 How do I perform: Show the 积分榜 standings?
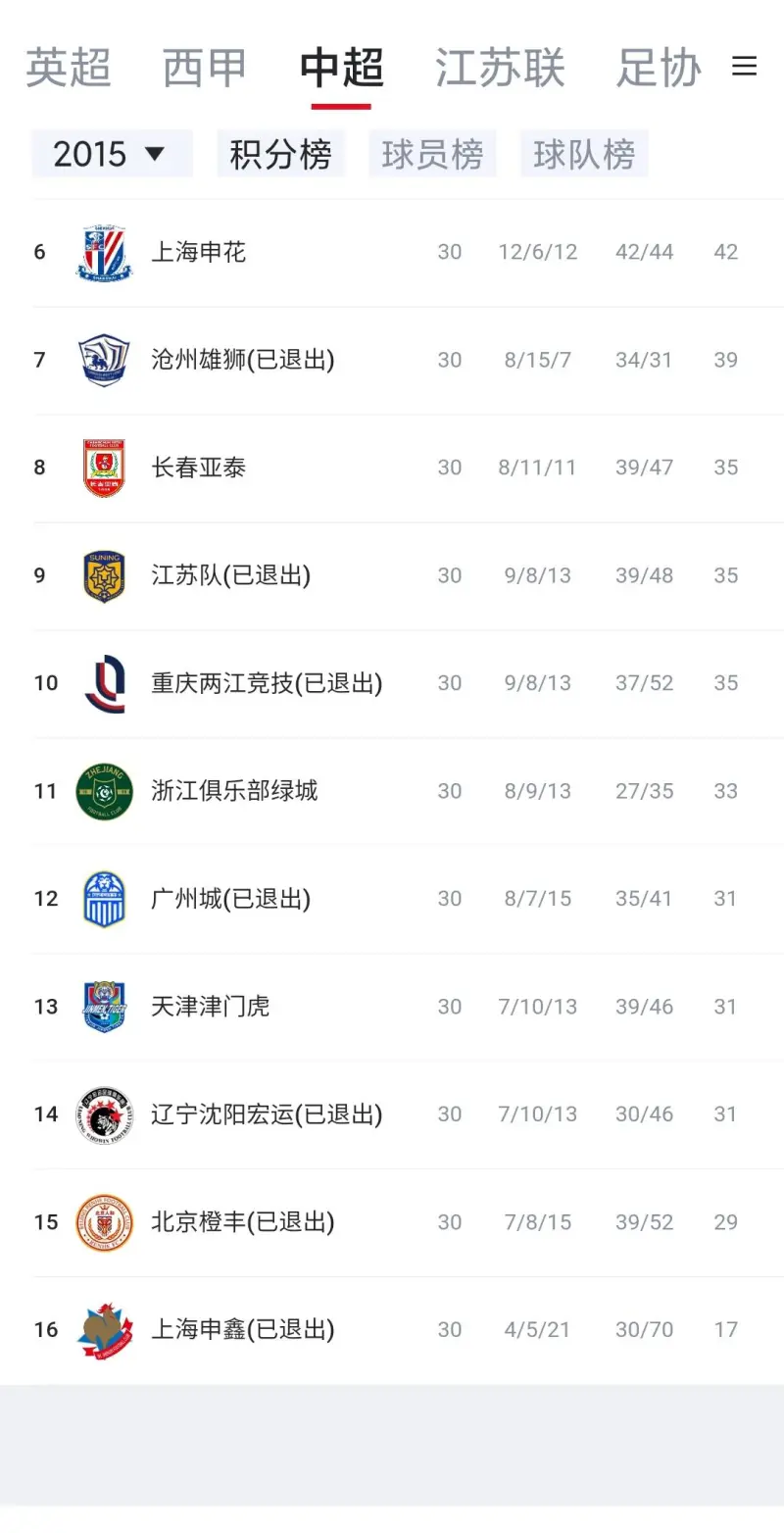(280, 154)
